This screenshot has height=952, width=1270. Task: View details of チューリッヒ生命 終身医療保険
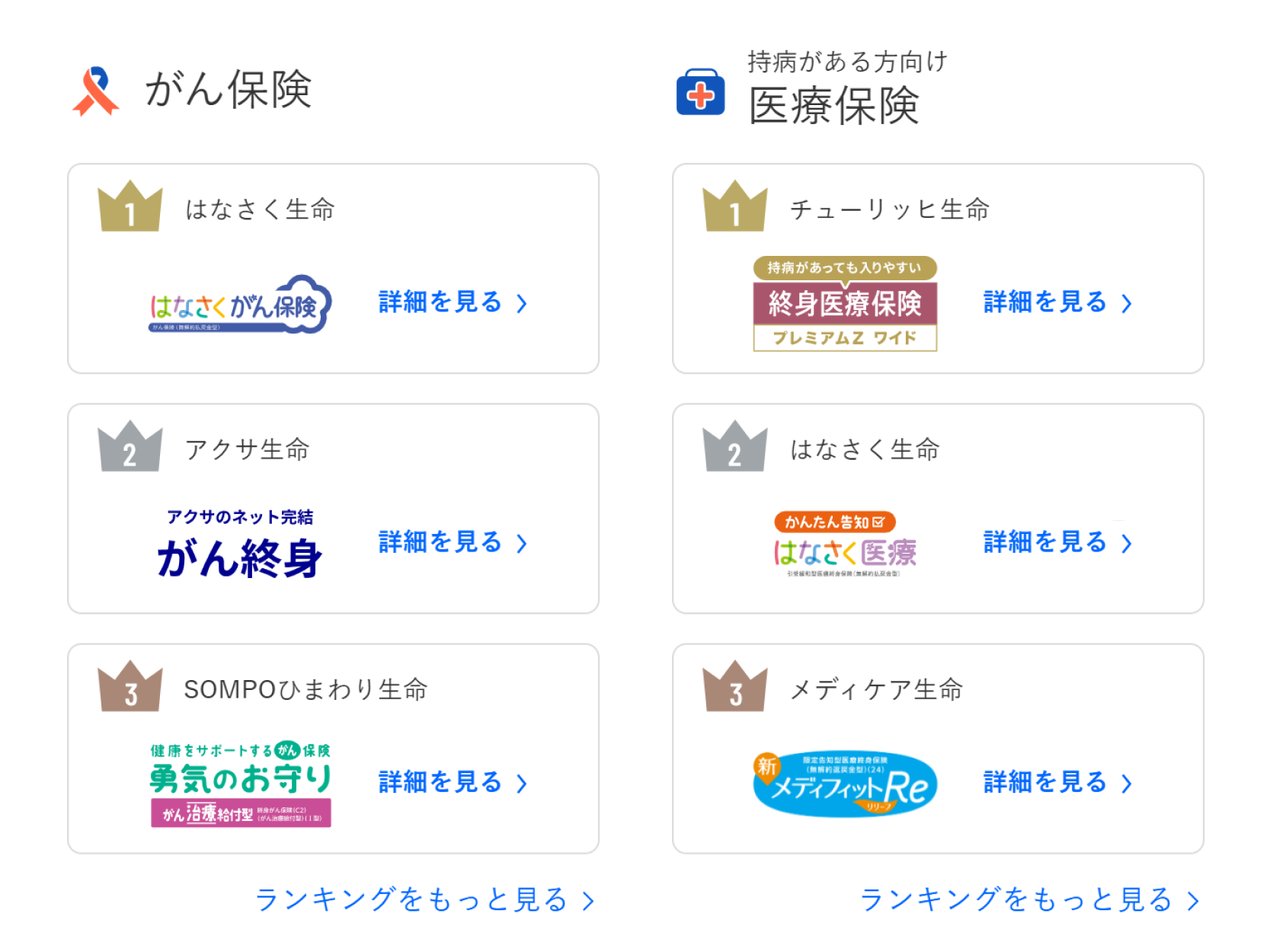click(x=1057, y=302)
